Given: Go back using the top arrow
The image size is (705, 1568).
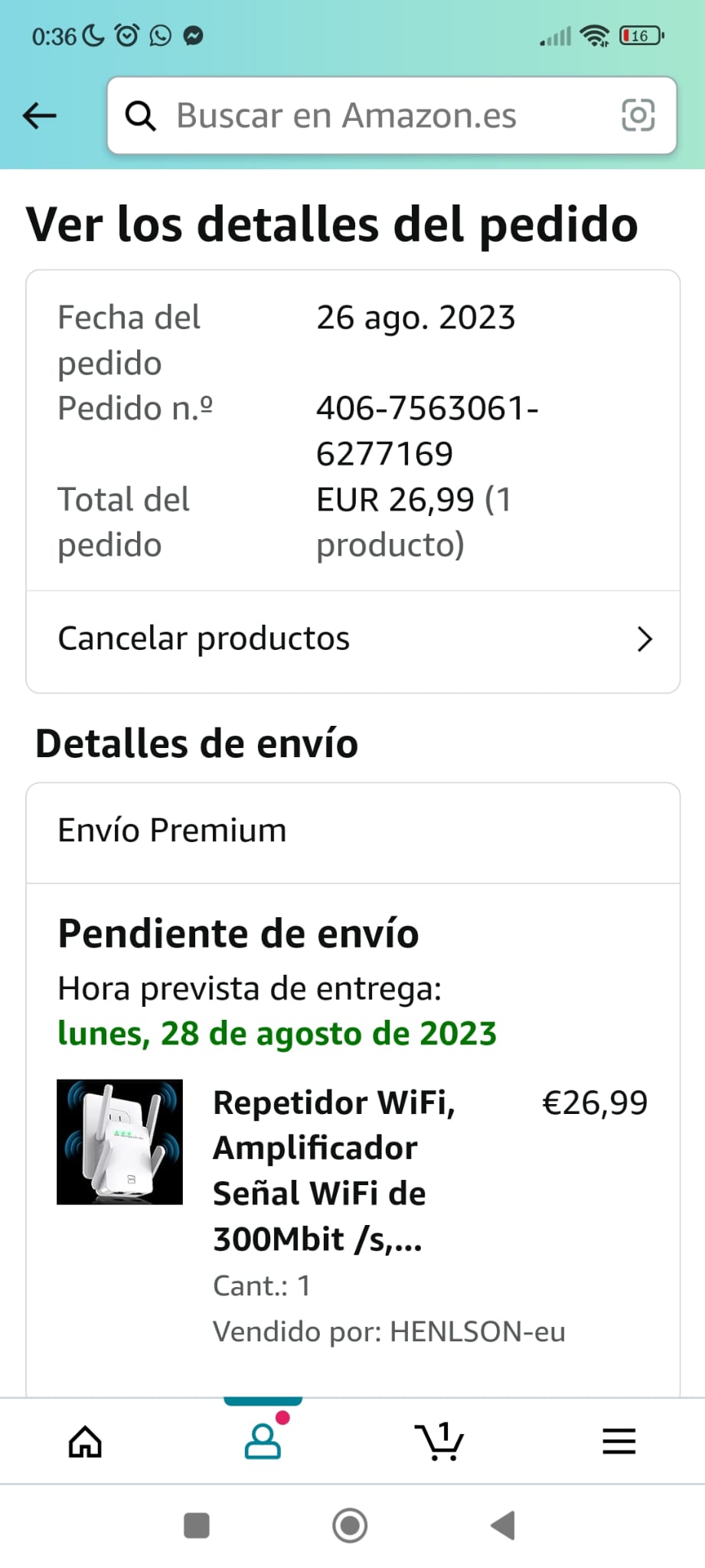Looking at the screenshot, I should pyautogui.click(x=40, y=116).
